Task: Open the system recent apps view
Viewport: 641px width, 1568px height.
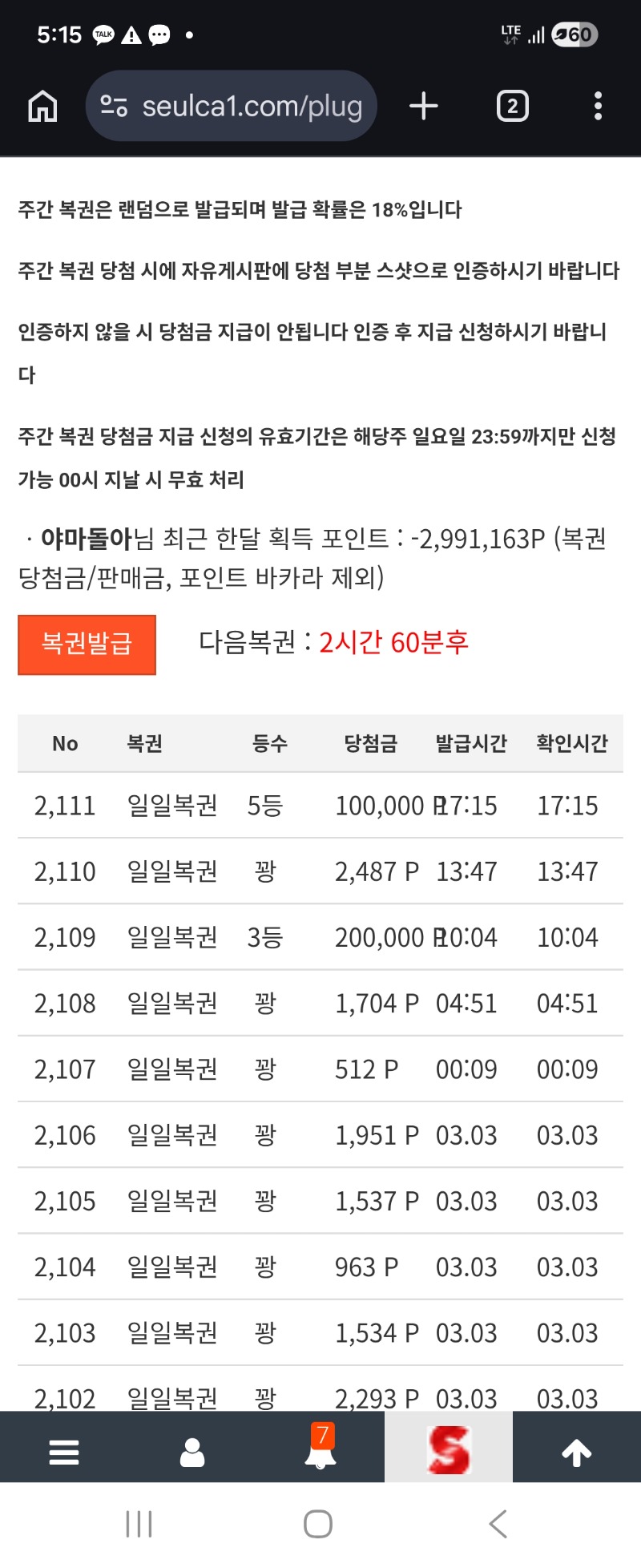Action: click(x=139, y=1523)
